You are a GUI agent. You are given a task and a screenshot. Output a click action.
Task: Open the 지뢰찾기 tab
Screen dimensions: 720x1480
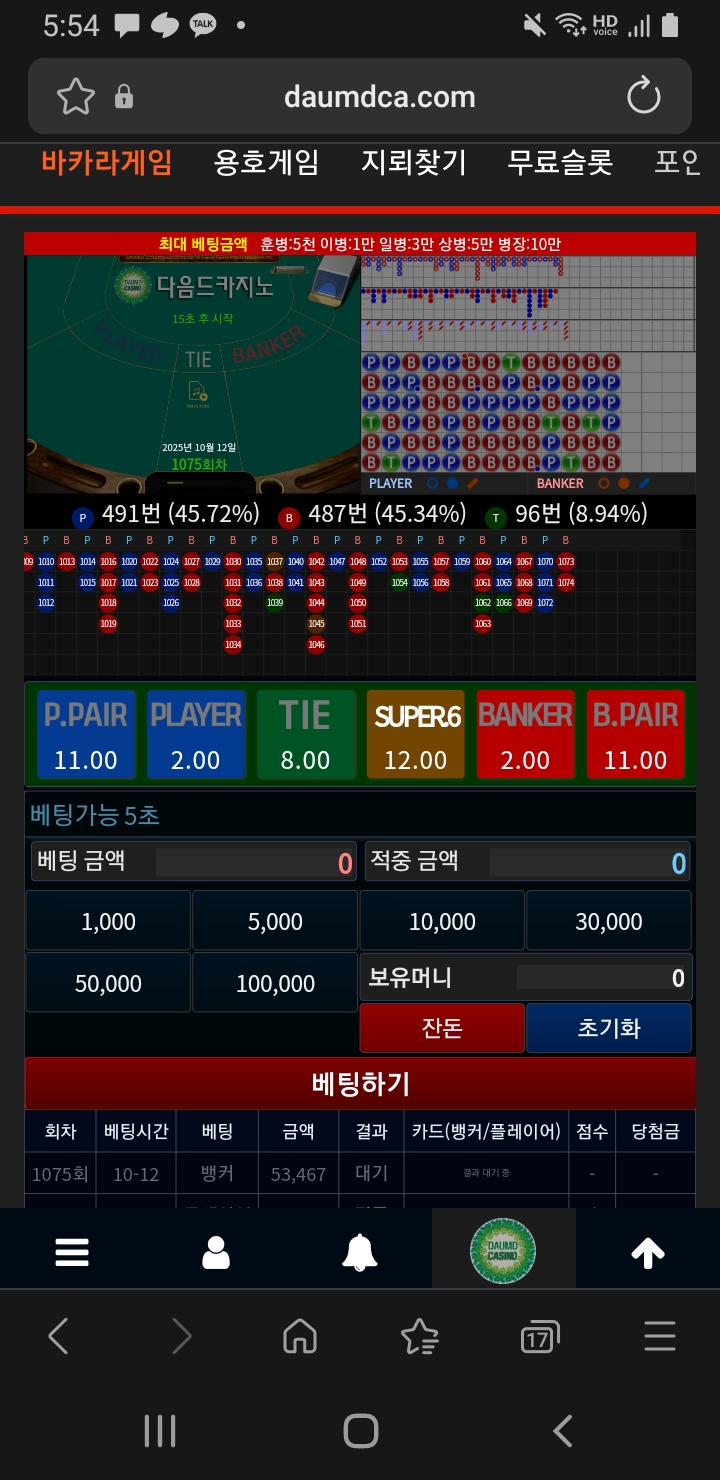(413, 162)
